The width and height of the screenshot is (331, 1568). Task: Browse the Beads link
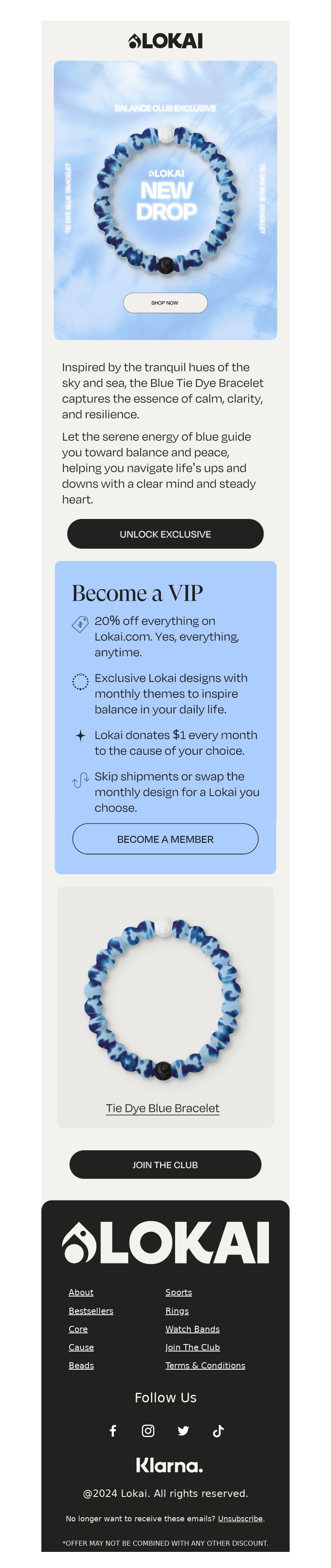[81, 1365]
